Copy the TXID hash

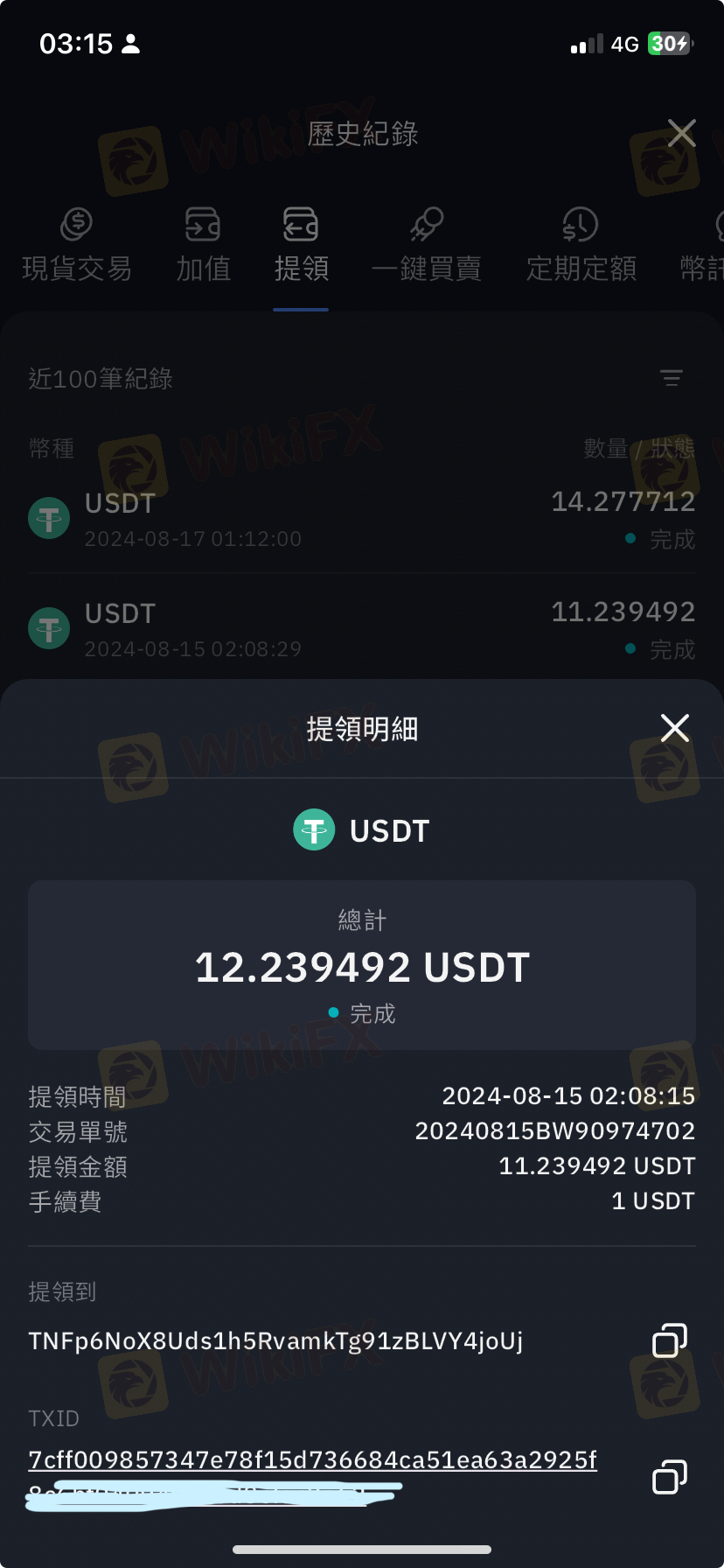coord(670,1476)
